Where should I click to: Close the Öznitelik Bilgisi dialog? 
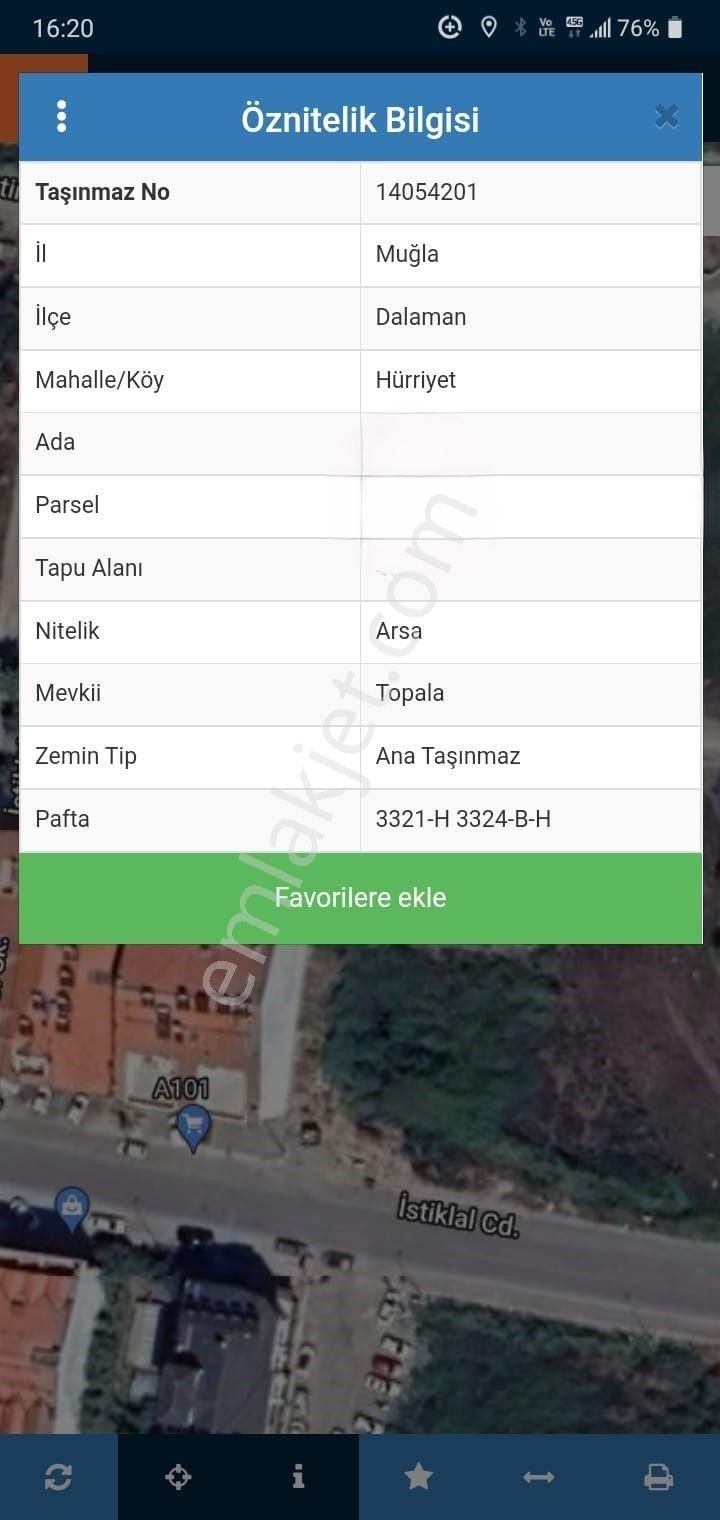[x=666, y=117]
